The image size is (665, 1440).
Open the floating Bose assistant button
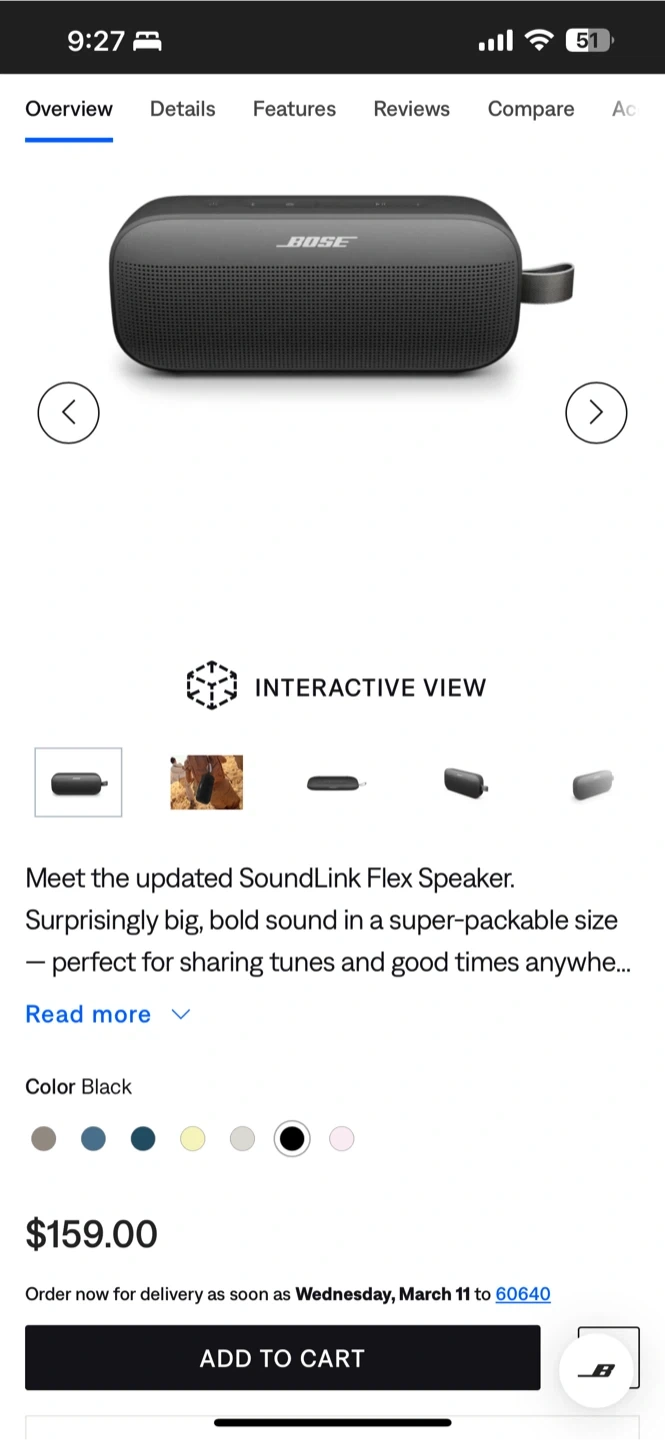[x=596, y=1371]
